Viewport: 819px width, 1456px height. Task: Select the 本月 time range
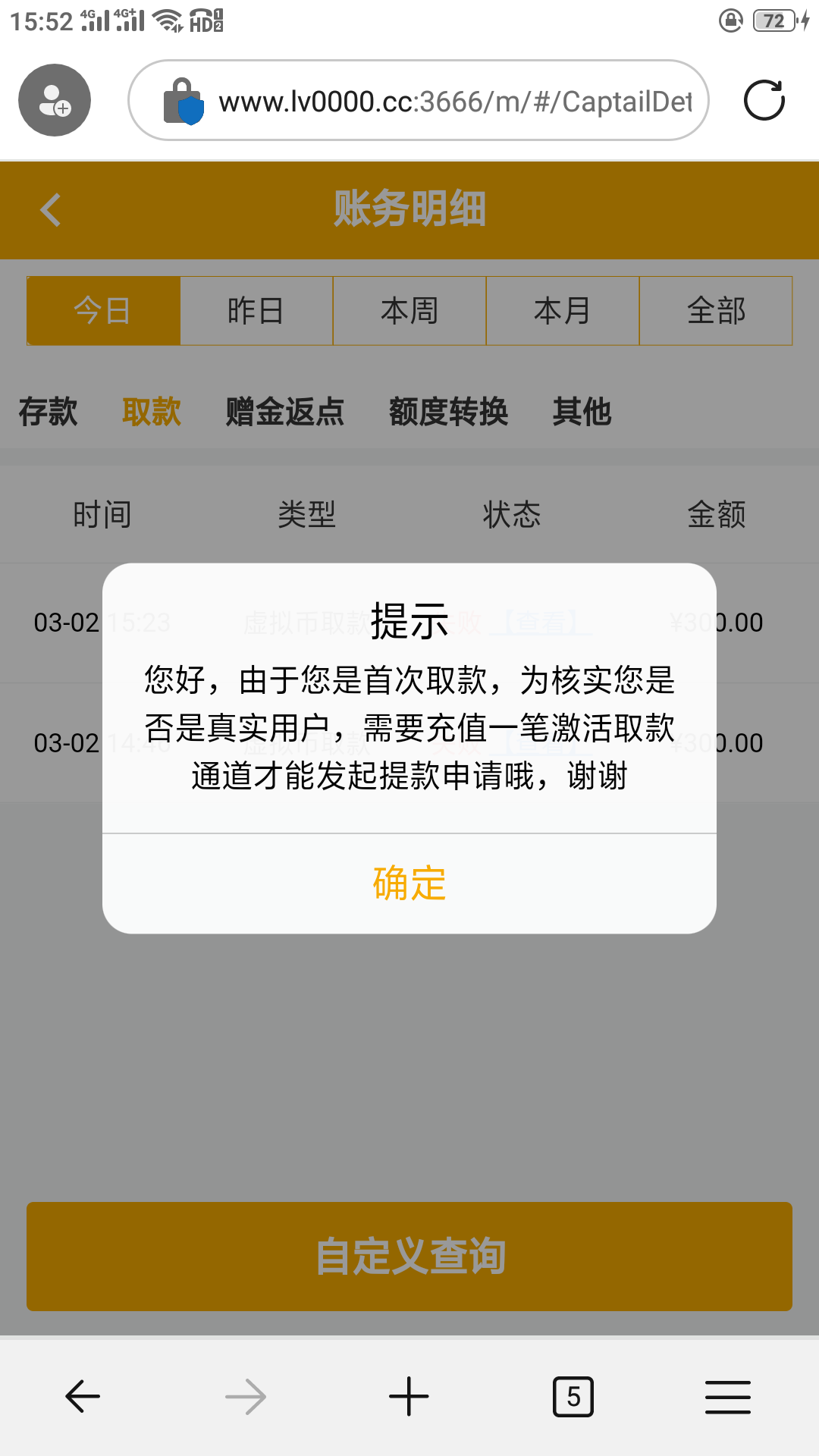[563, 311]
